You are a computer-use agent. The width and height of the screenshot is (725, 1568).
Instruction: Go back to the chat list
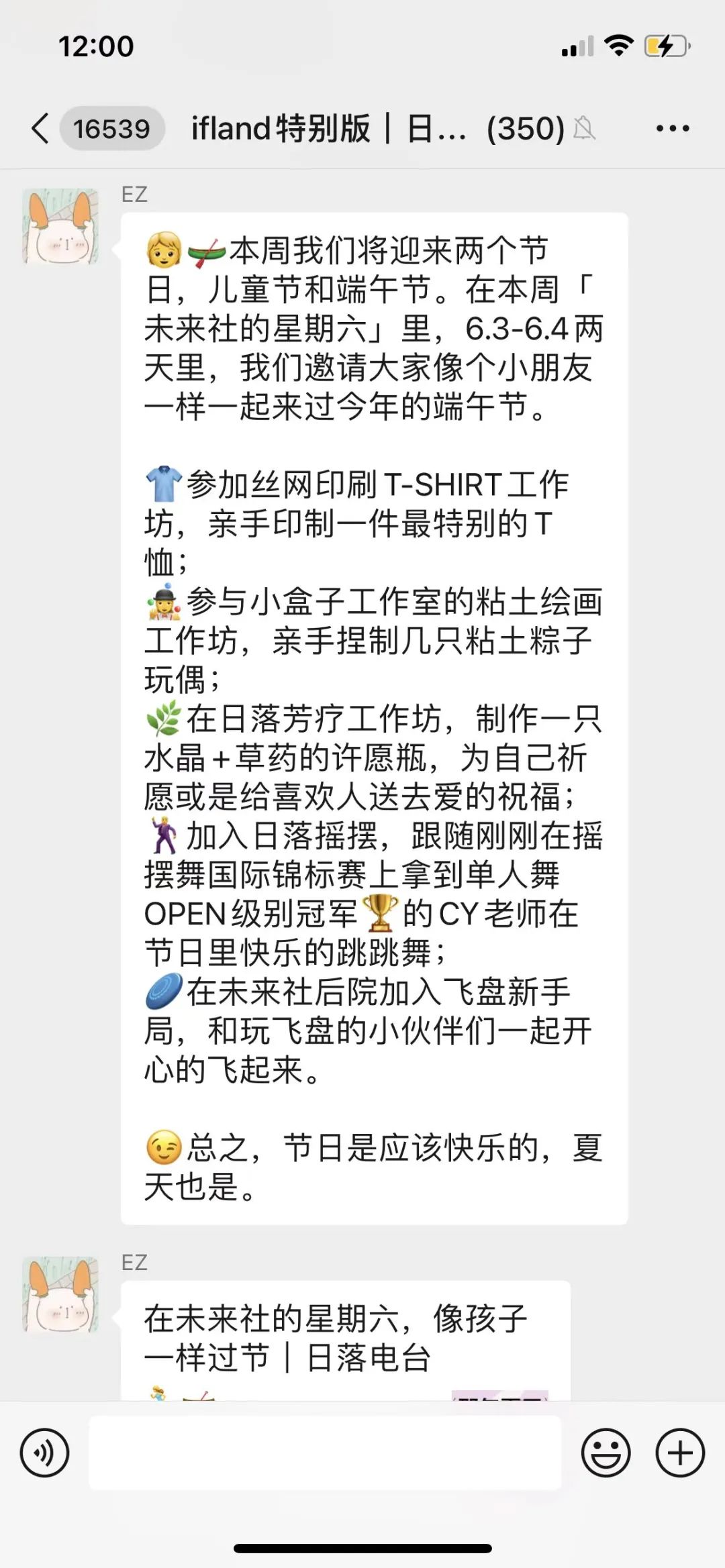[x=42, y=128]
